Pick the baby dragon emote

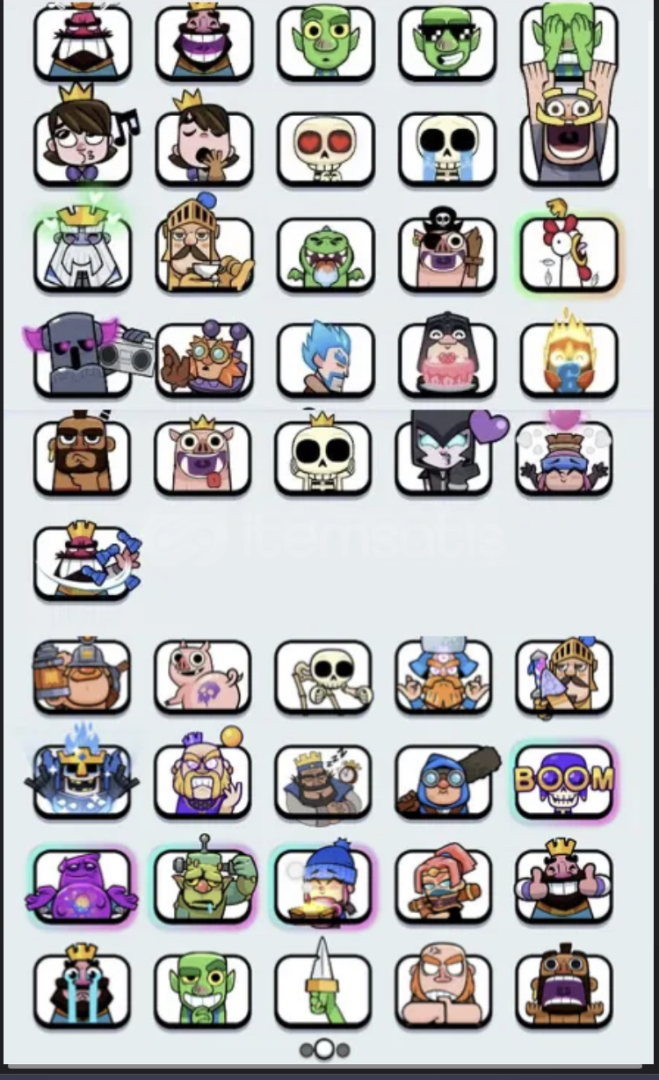pyautogui.click(x=326, y=254)
